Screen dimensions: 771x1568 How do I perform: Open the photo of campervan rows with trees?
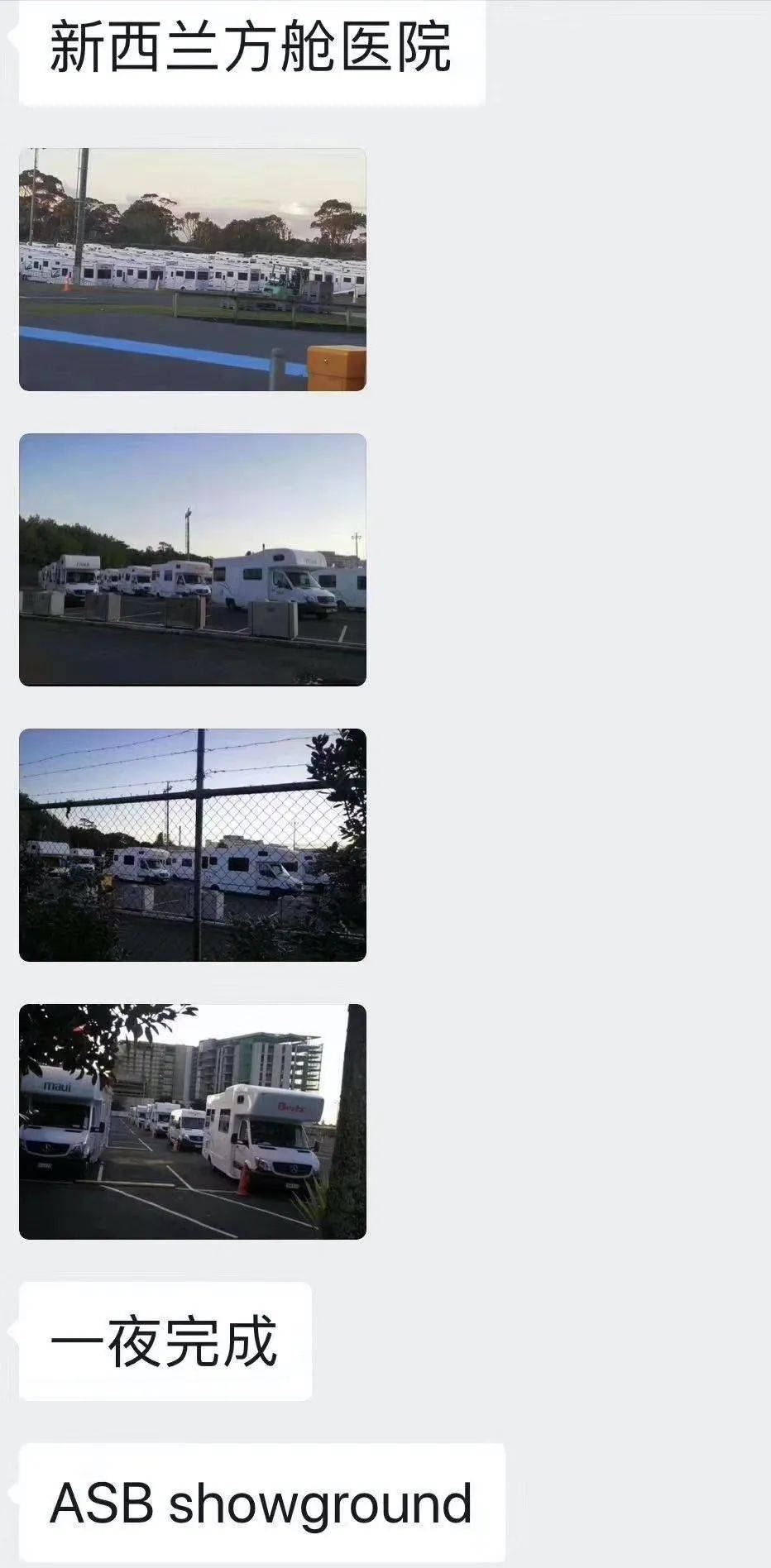192,270
